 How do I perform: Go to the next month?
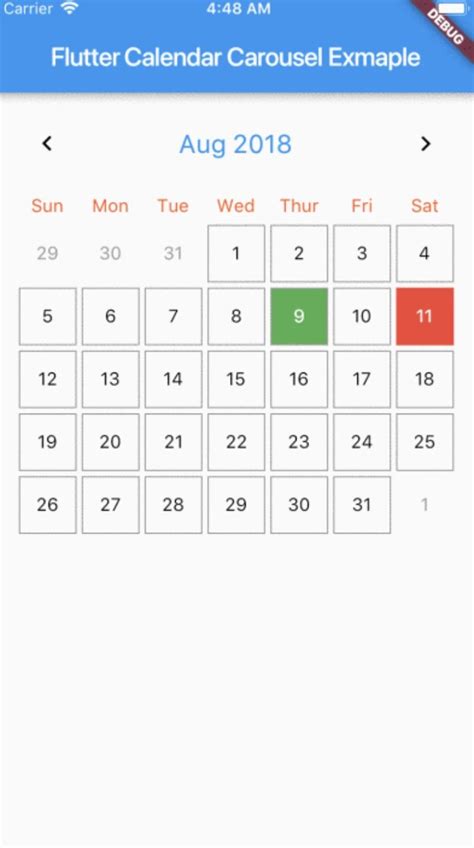[x=426, y=144]
